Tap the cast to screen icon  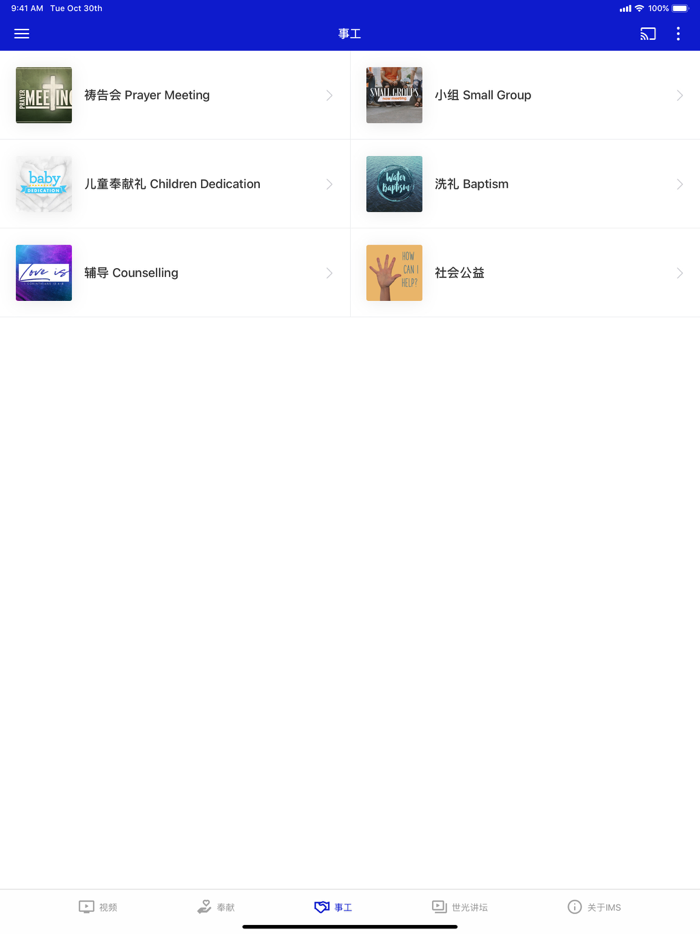pos(648,34)
